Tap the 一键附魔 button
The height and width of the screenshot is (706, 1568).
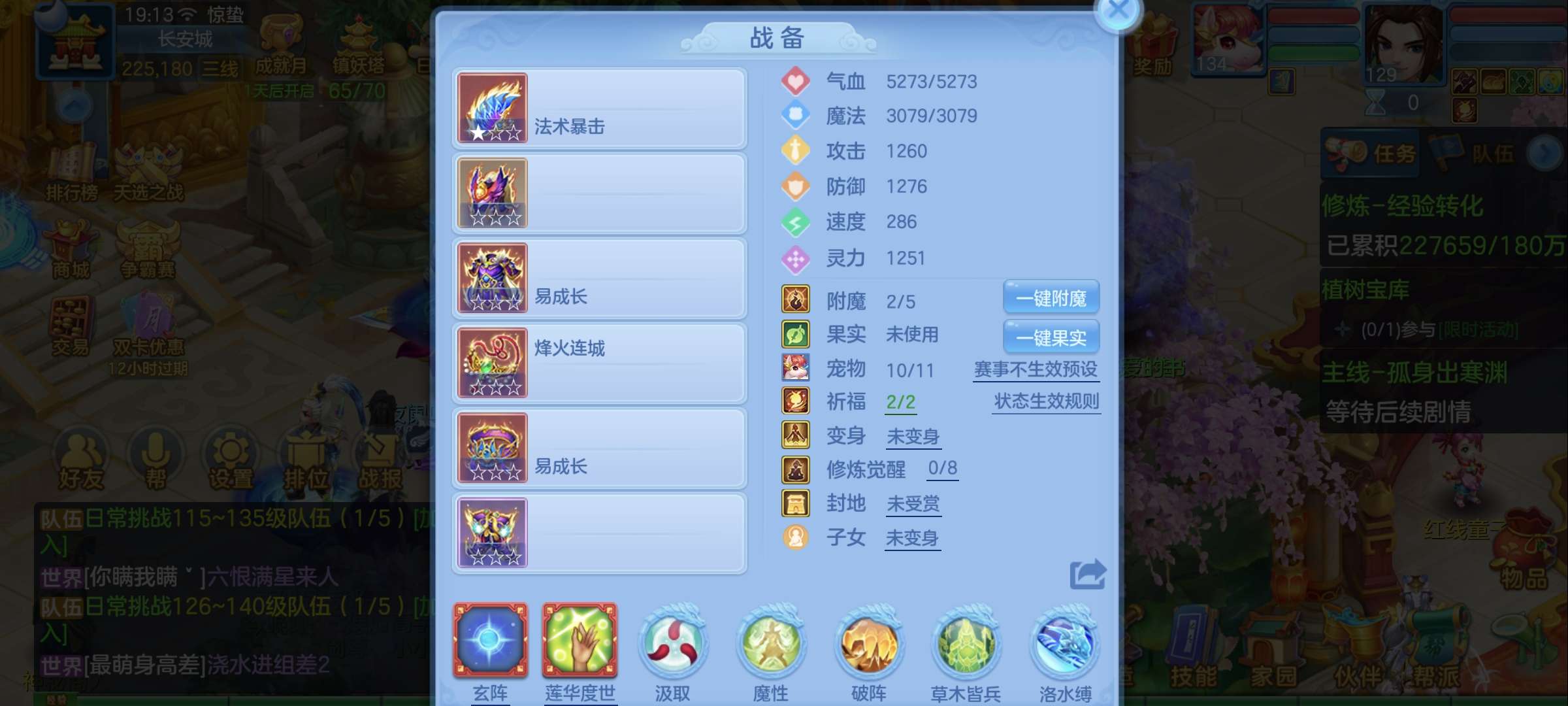point(1051,299)
